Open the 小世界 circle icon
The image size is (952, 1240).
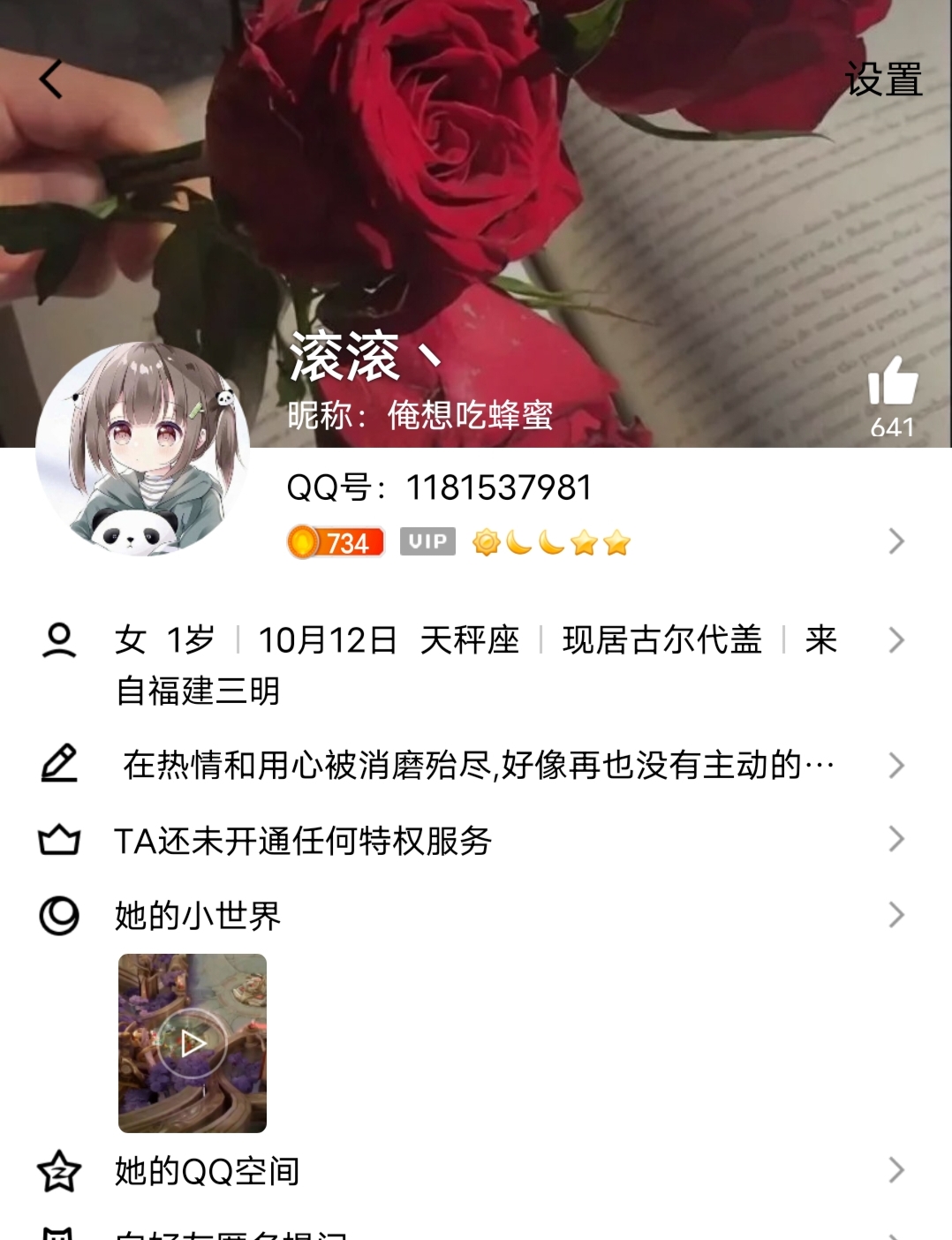click(57, 916)
